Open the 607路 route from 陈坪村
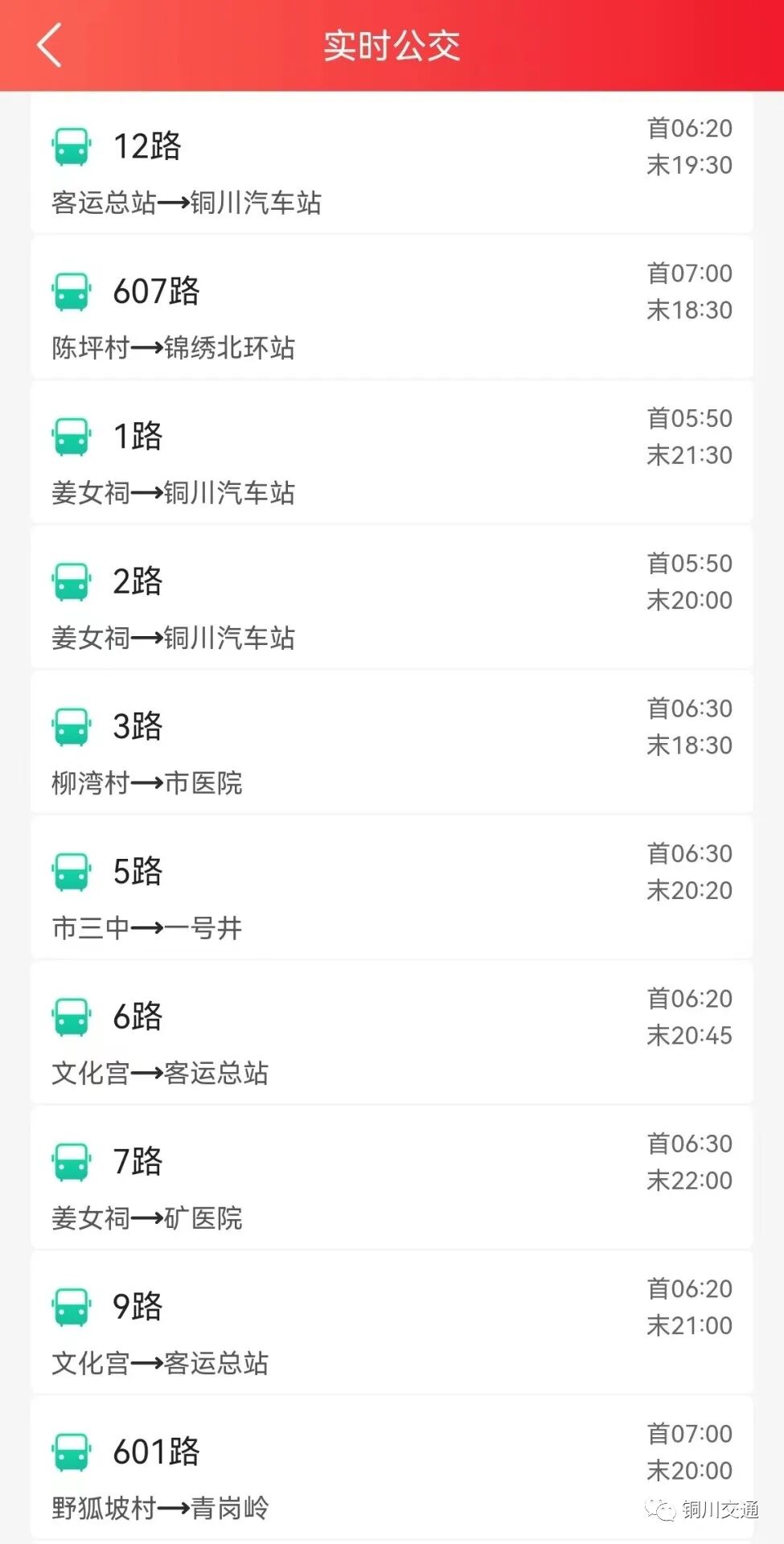Image resolution: width=784 pixels, height=1544 pixels. point(392,309)
